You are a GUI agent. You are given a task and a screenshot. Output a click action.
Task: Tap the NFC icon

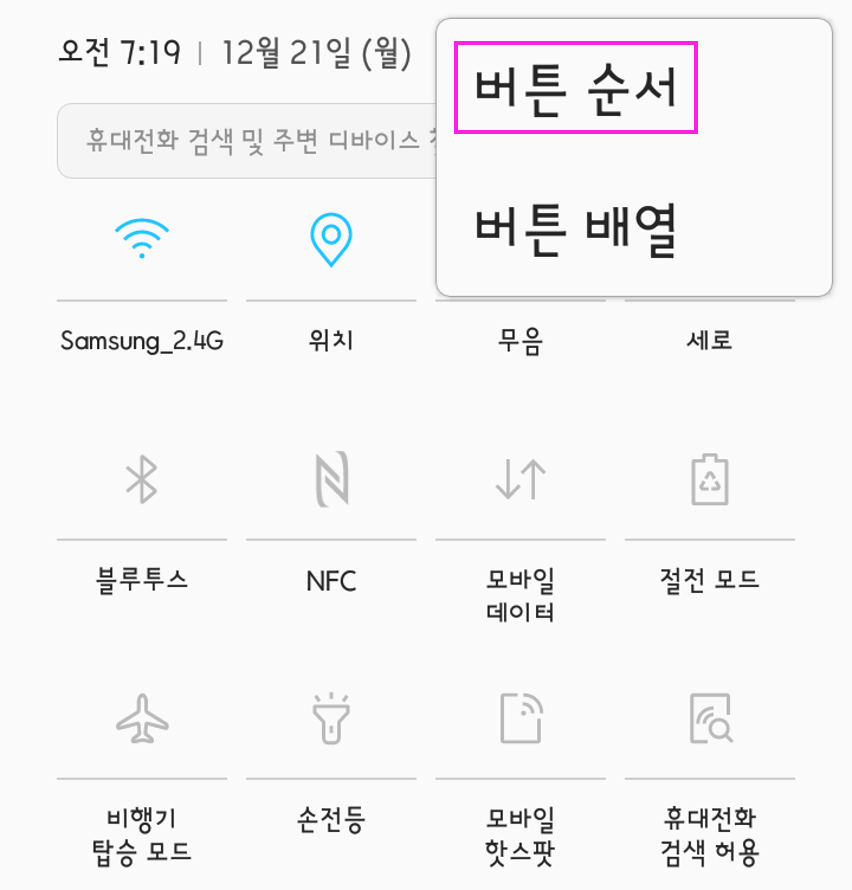click(x=331, y=482)
